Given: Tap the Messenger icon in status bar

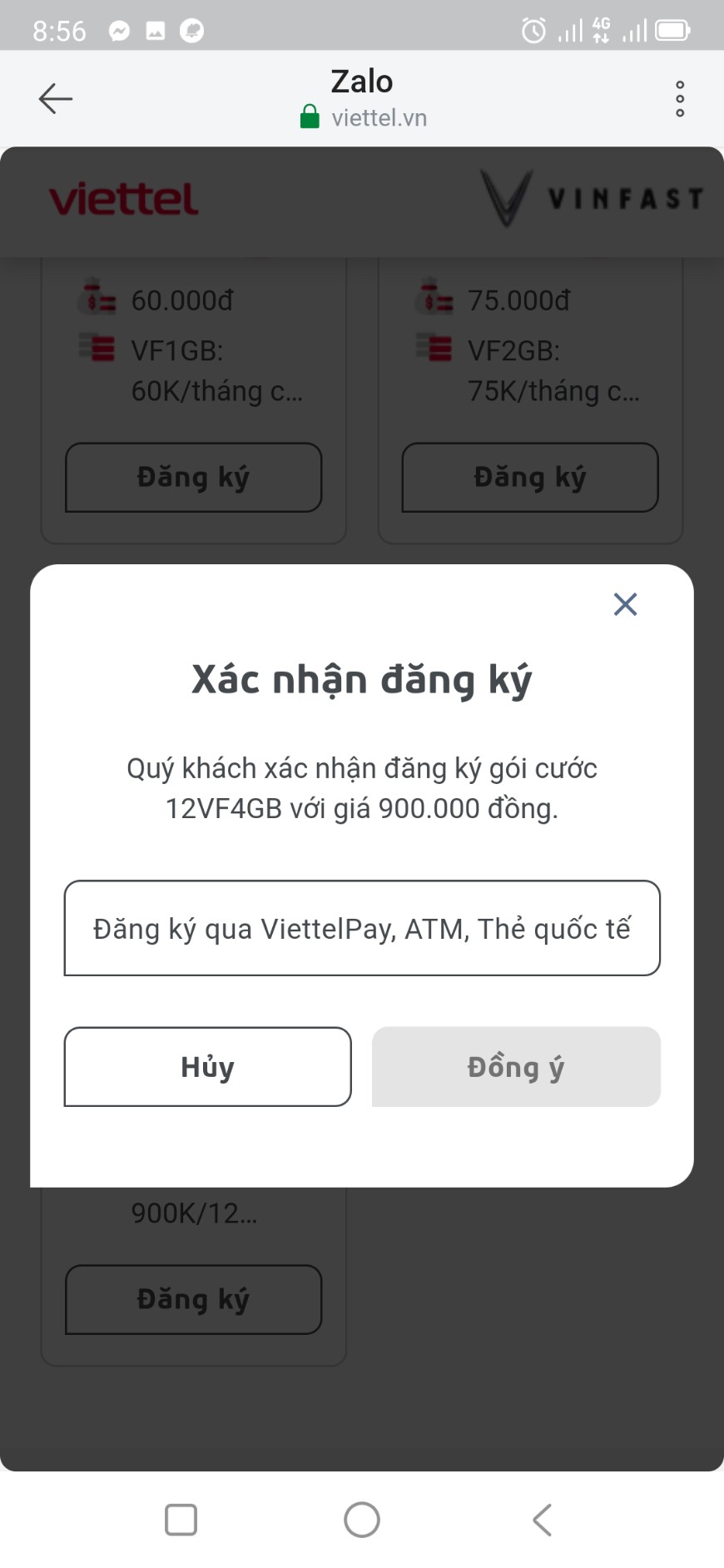Looking at the screenshot, I should click(x=121, y=30).
